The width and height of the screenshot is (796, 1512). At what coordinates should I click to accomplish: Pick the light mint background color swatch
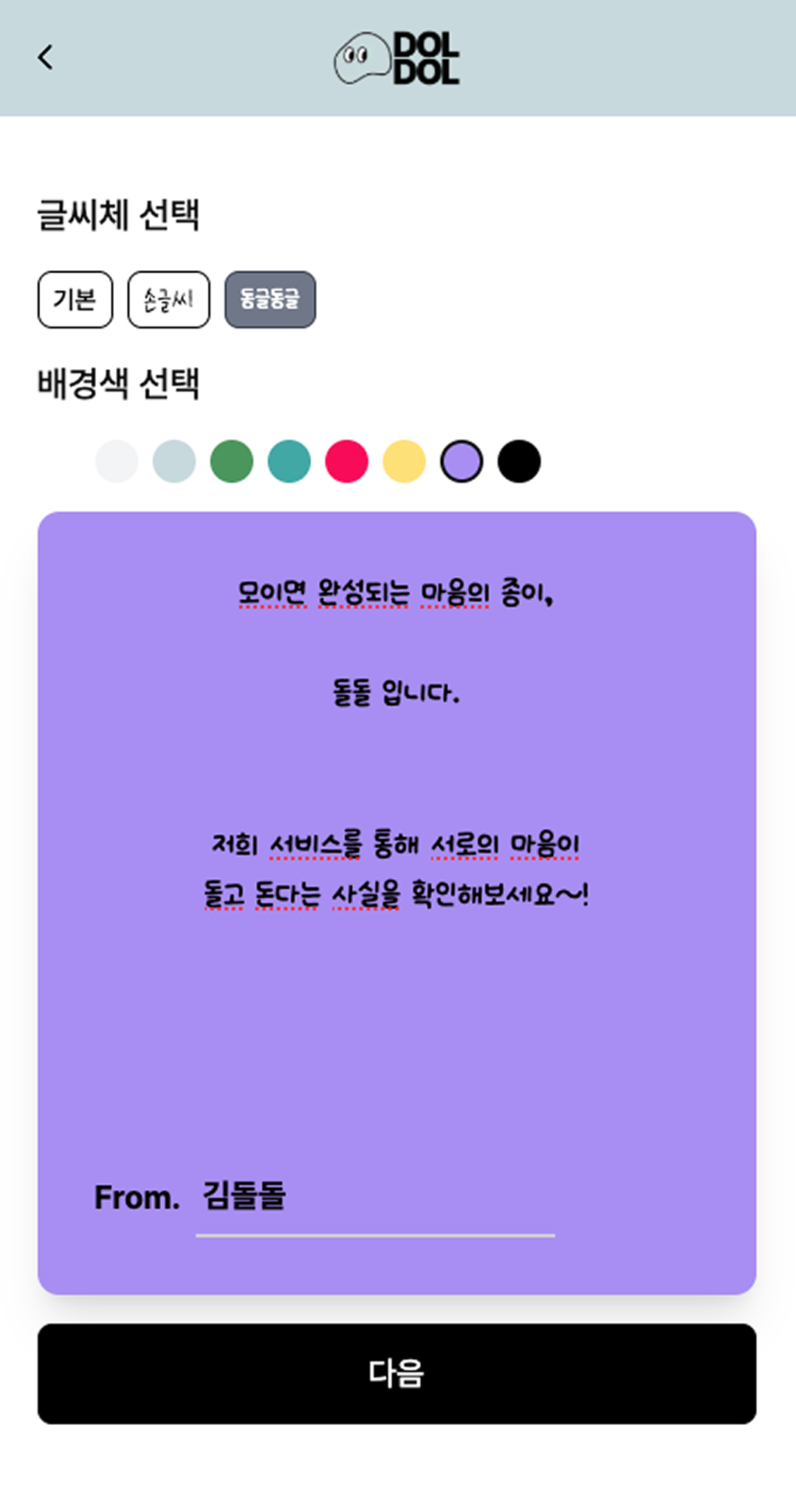pyautogui.click(x=174, y=459)
